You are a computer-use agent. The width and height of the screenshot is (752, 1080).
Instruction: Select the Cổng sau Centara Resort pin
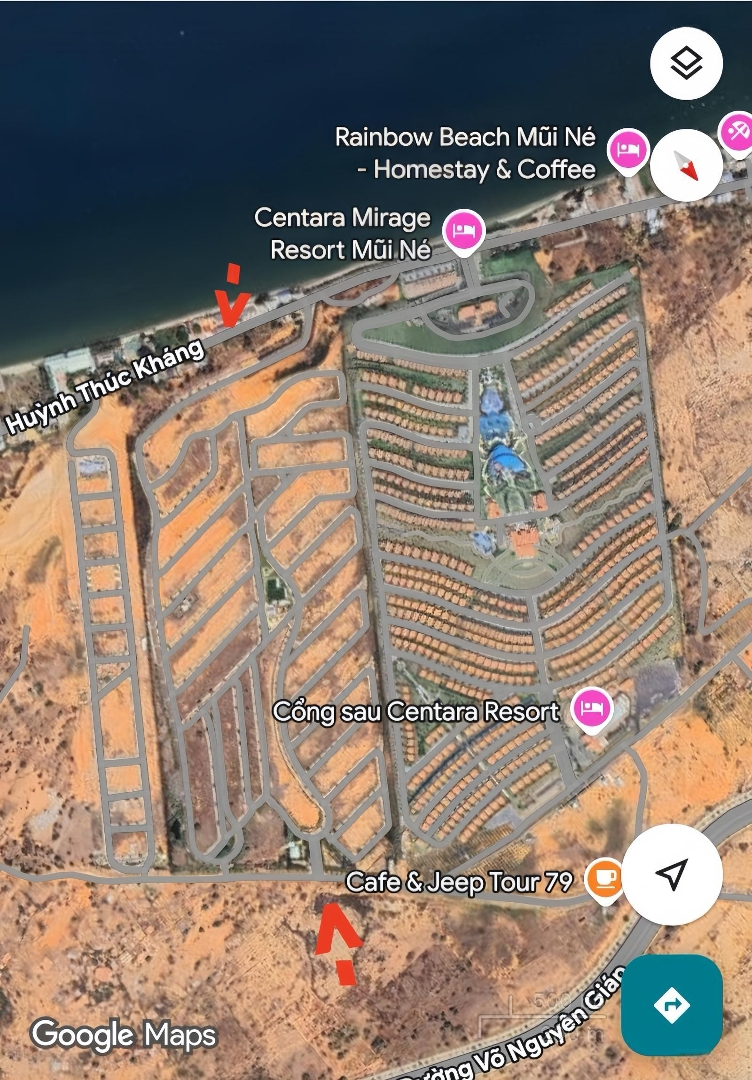pyautogui.click(x=592, y=709)
